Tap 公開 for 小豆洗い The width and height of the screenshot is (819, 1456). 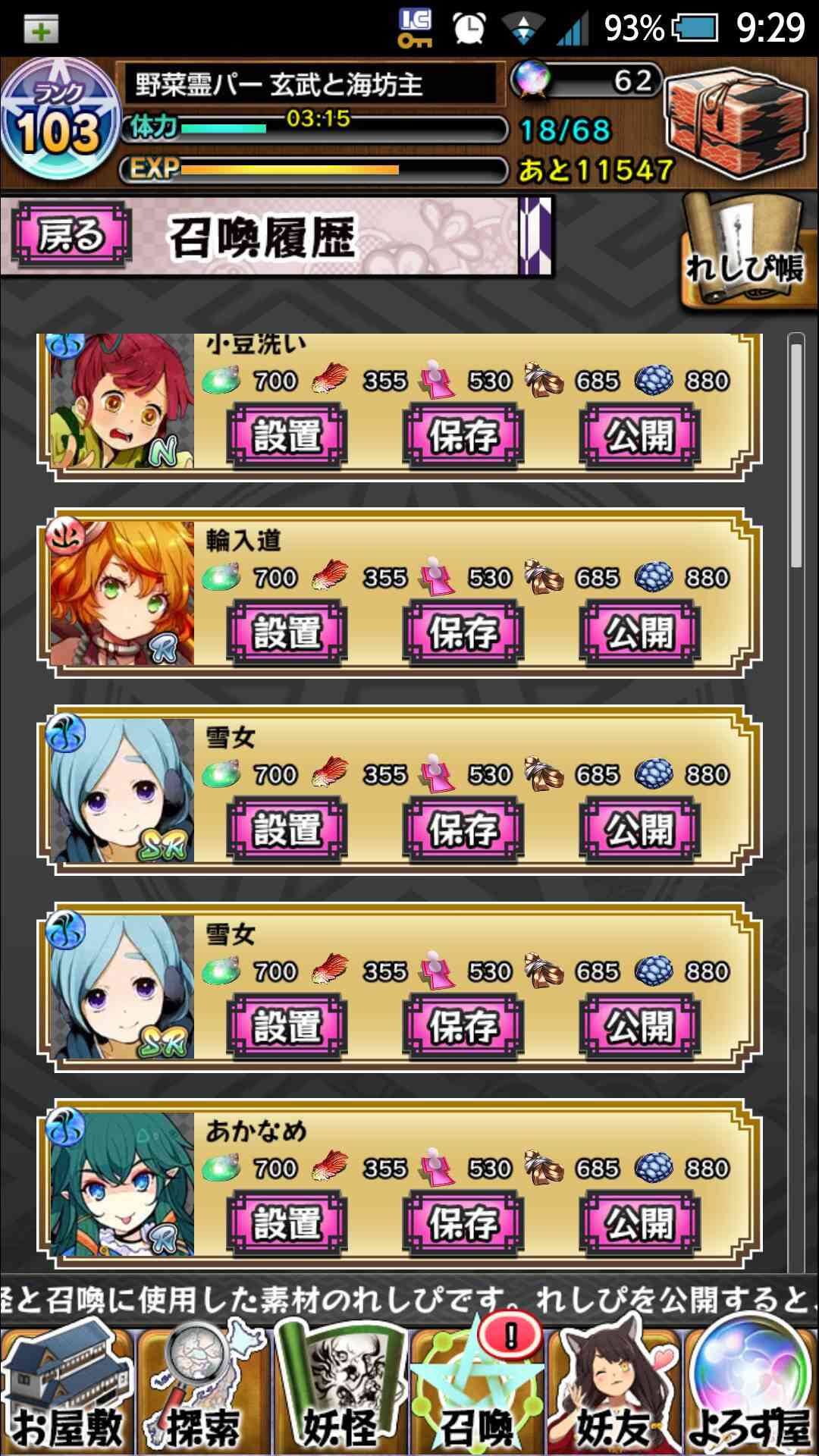(639, 435)
